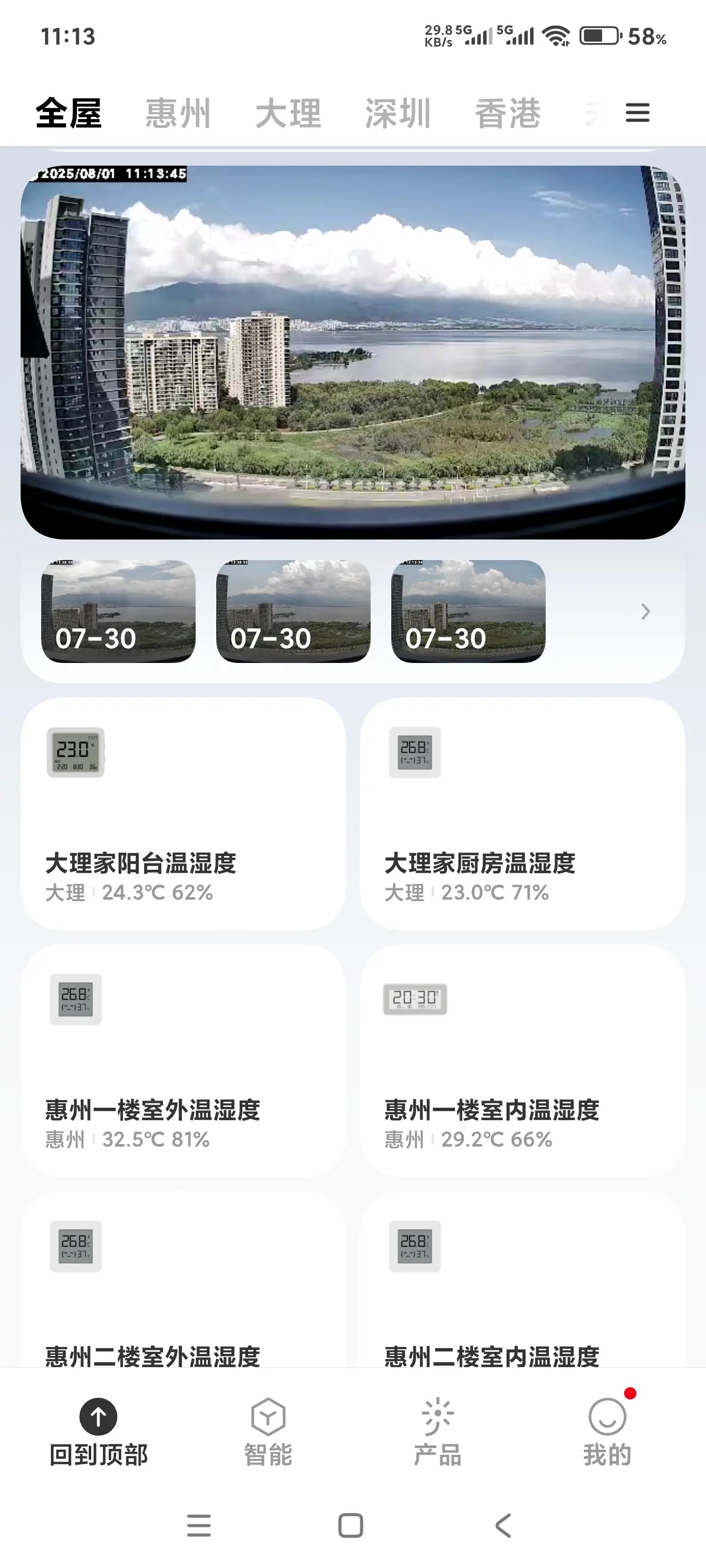This screenshot has height=1568, width=706.
Task: View 惠州一楼室外温湿度 device details
Action: click(183, 1060)
